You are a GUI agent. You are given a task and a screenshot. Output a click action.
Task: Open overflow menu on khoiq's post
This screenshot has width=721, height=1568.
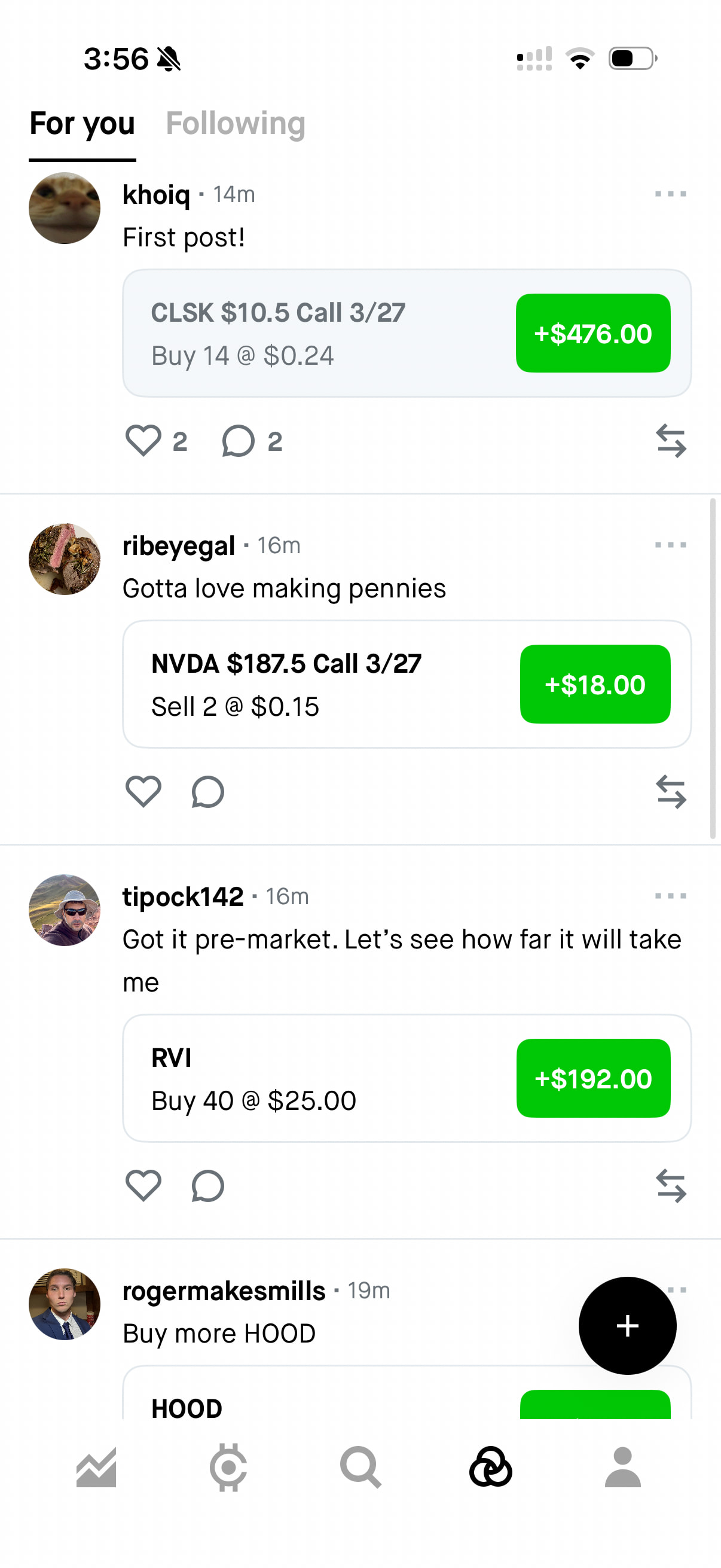671,194
